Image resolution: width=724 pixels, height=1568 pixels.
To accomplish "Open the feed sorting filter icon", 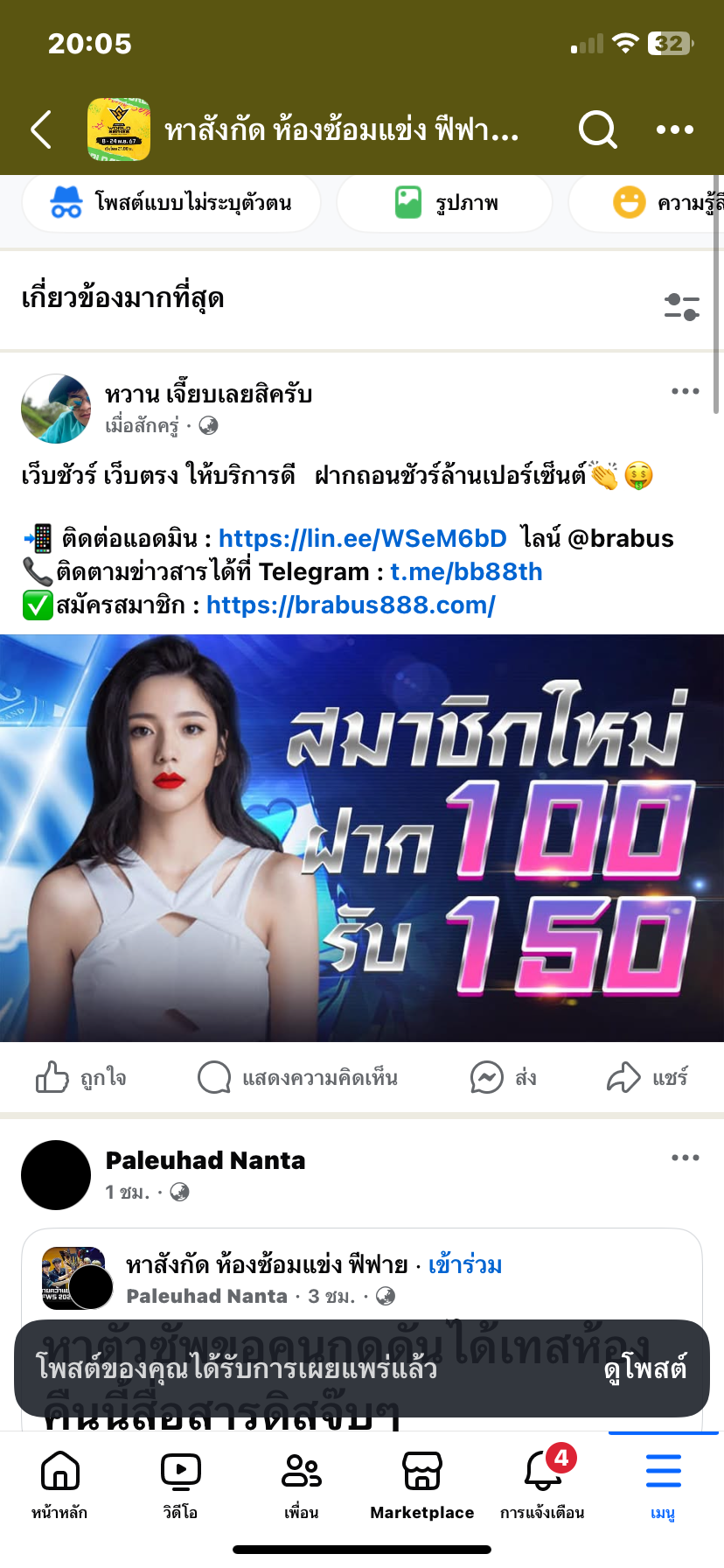I will (681, 307).
